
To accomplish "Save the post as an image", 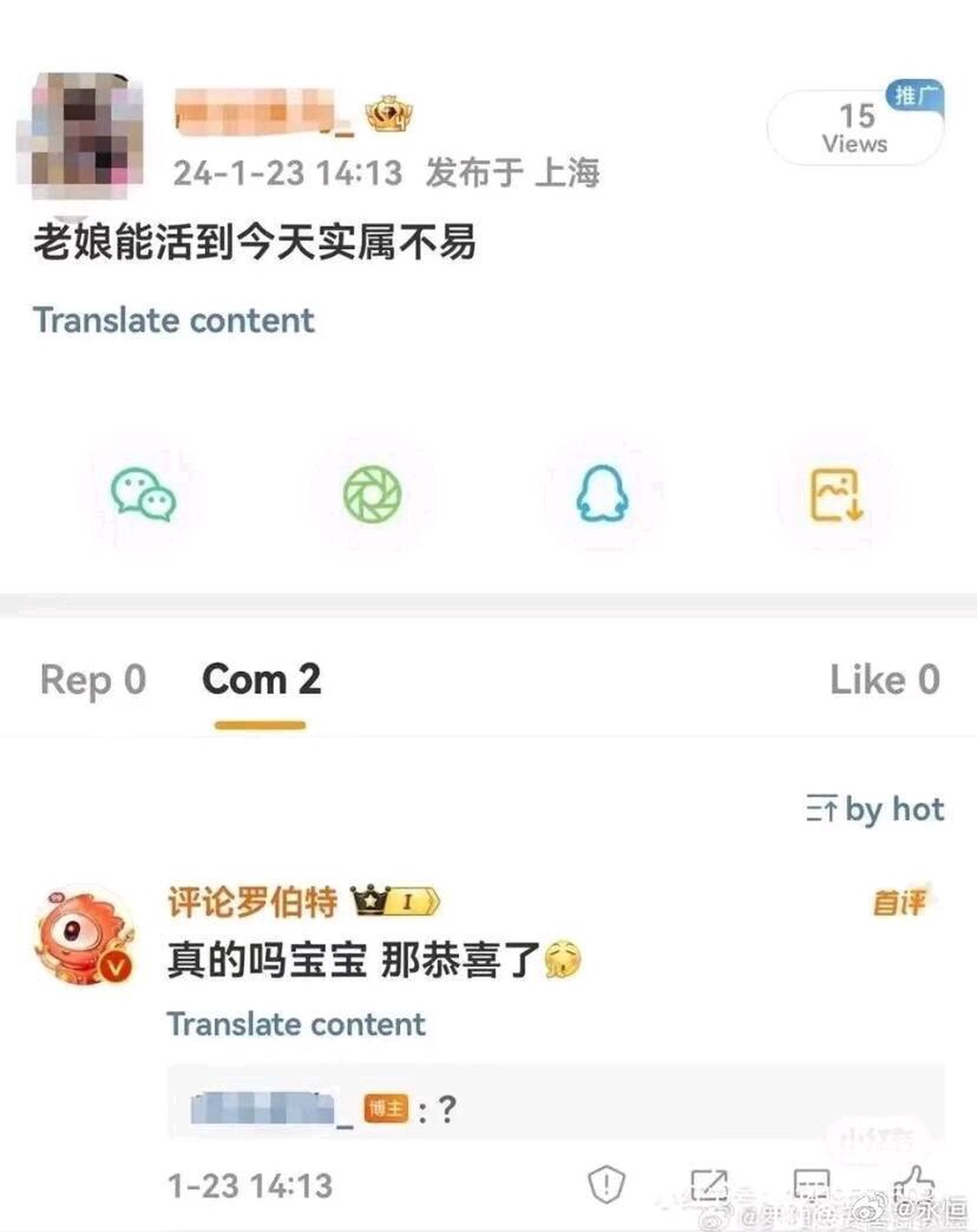I will point(836,494).
